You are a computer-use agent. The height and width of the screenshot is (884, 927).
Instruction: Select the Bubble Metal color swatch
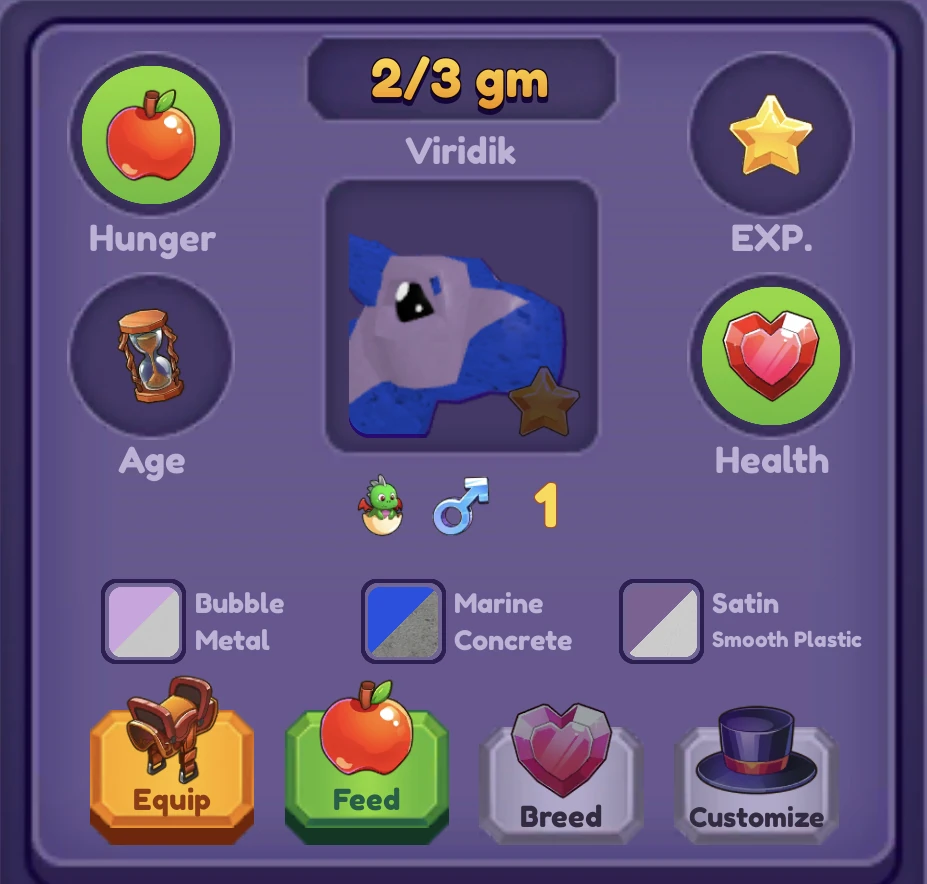[x=143, y=621]
